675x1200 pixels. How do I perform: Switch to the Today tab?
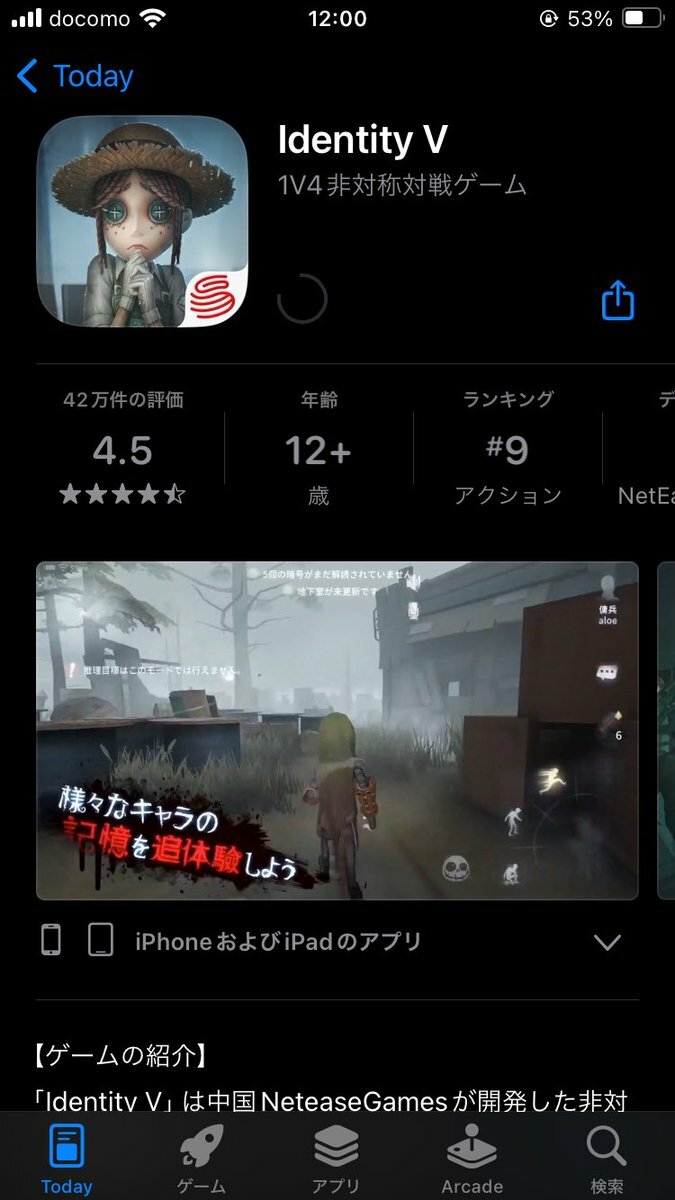pyautogui.click(x=67, y=1158)
